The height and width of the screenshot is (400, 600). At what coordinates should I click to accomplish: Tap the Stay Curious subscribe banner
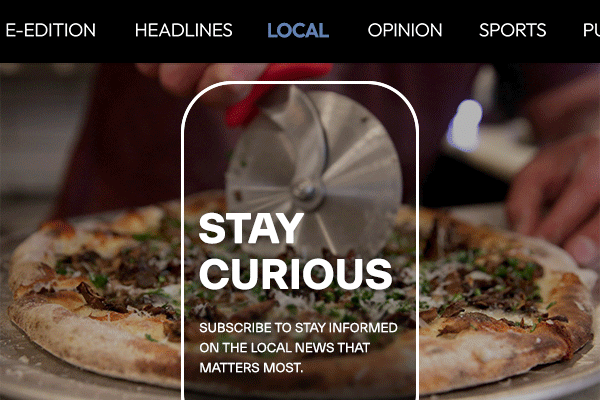coord(299,290)
